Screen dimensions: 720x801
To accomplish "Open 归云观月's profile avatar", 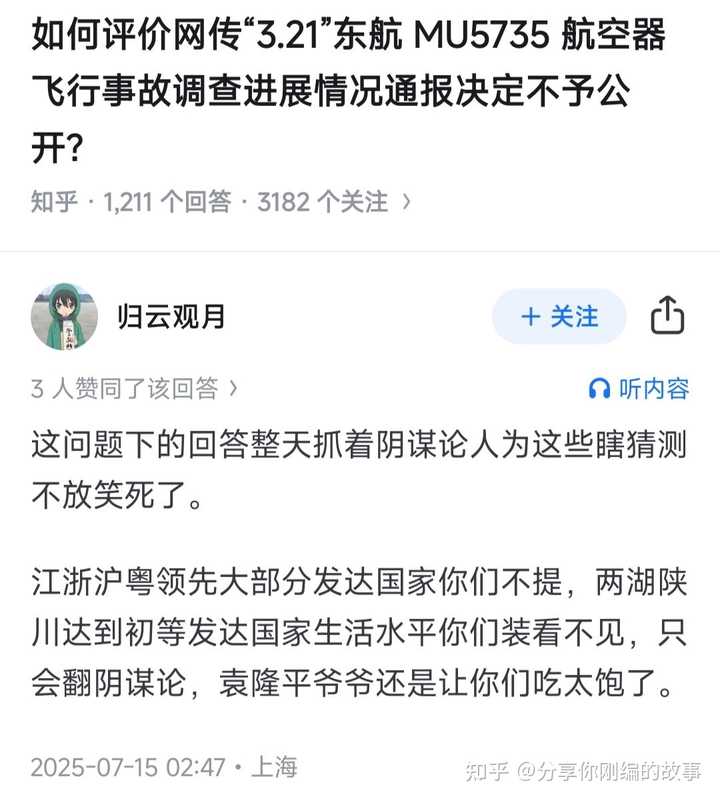I will tap(65, 317).
